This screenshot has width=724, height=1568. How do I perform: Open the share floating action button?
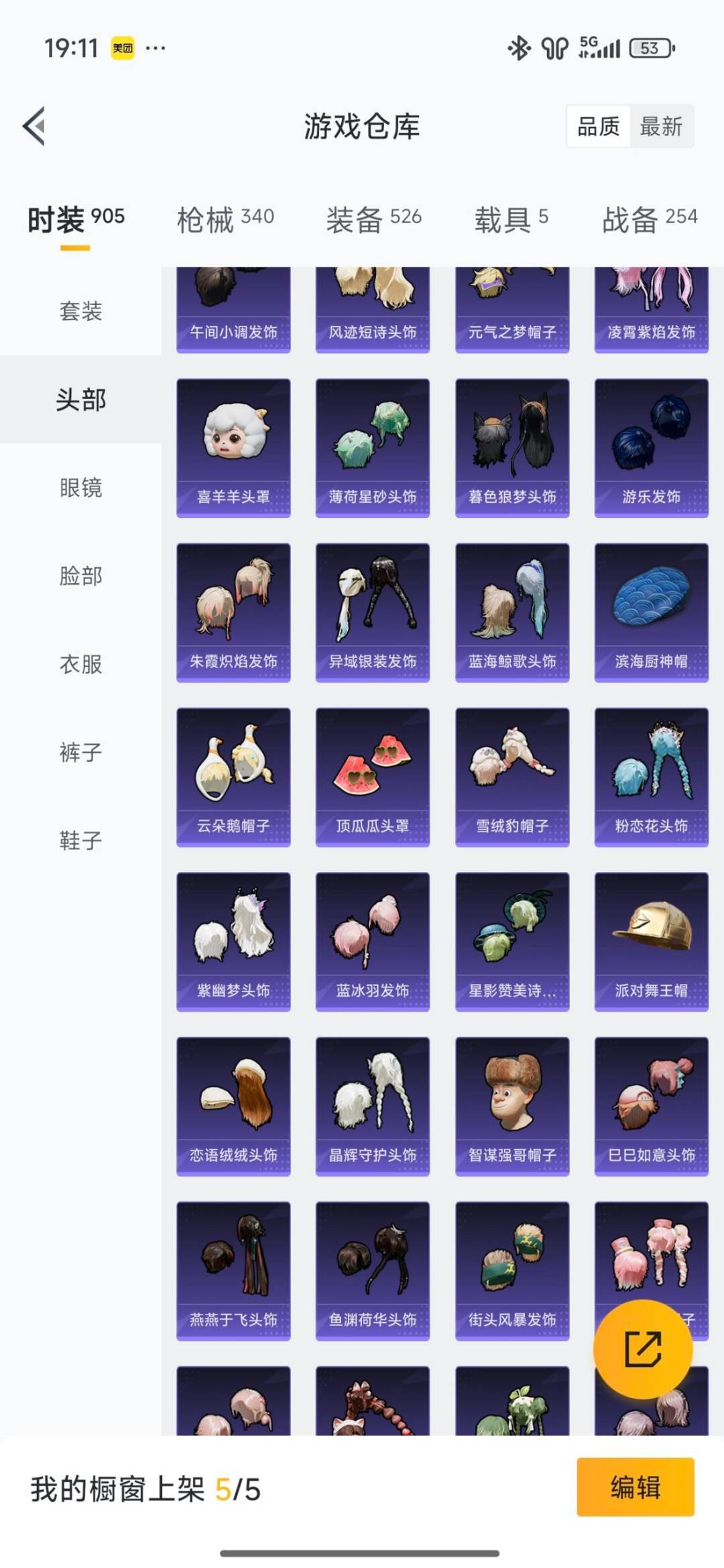tap(645, 1349)
